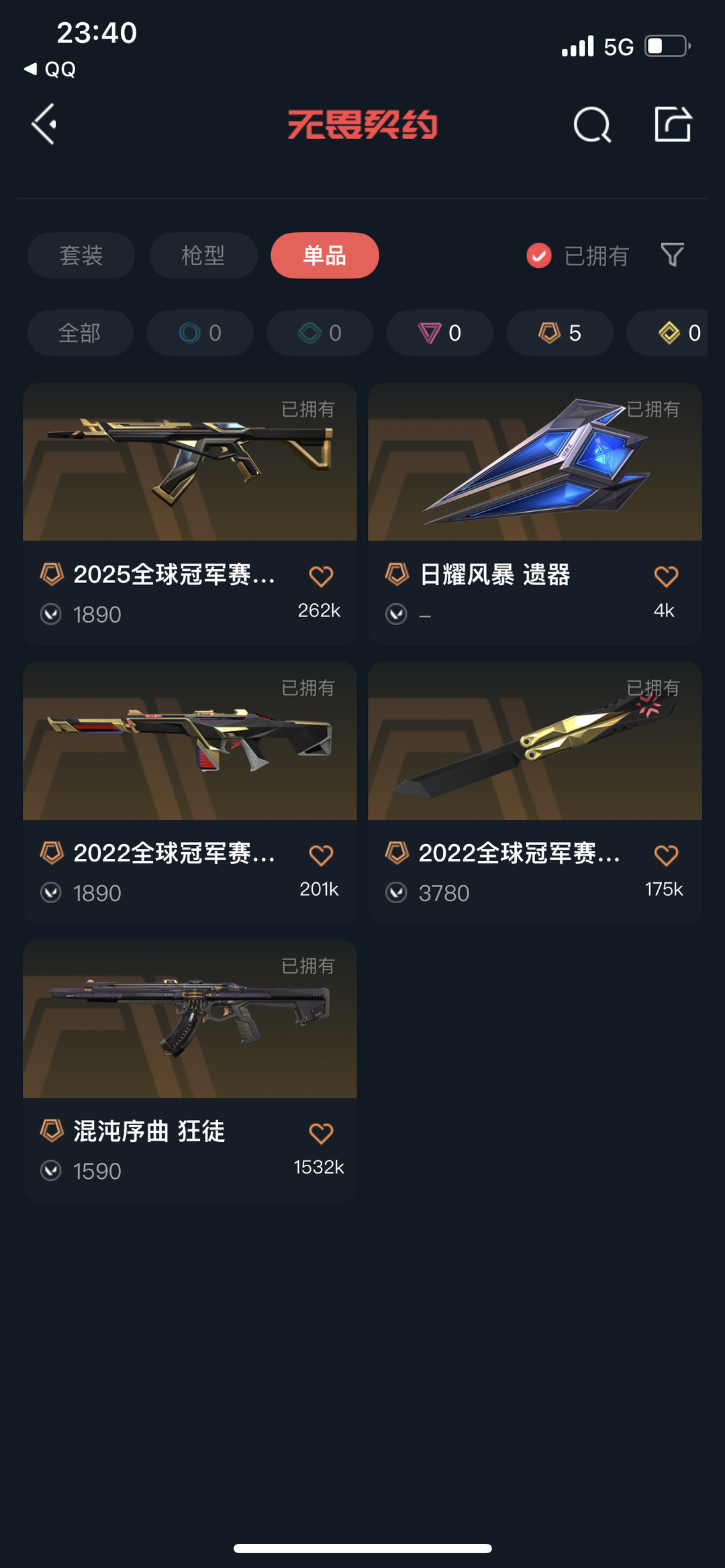The width and height of the screenshot is (725, 1568).
Task: Switch to the 套装 tab
Action: coord(81,255)
